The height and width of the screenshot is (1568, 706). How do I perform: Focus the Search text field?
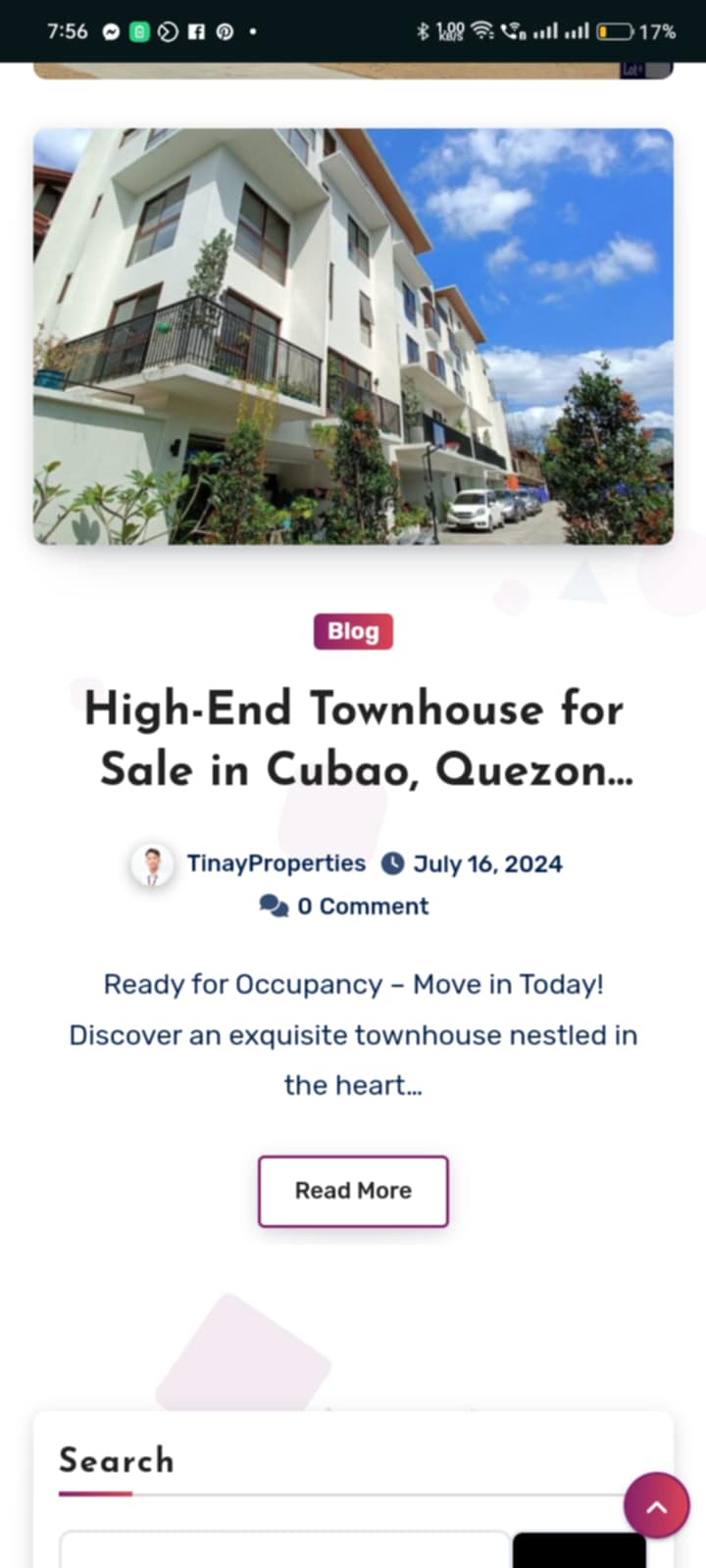[x=284, y=1551]
